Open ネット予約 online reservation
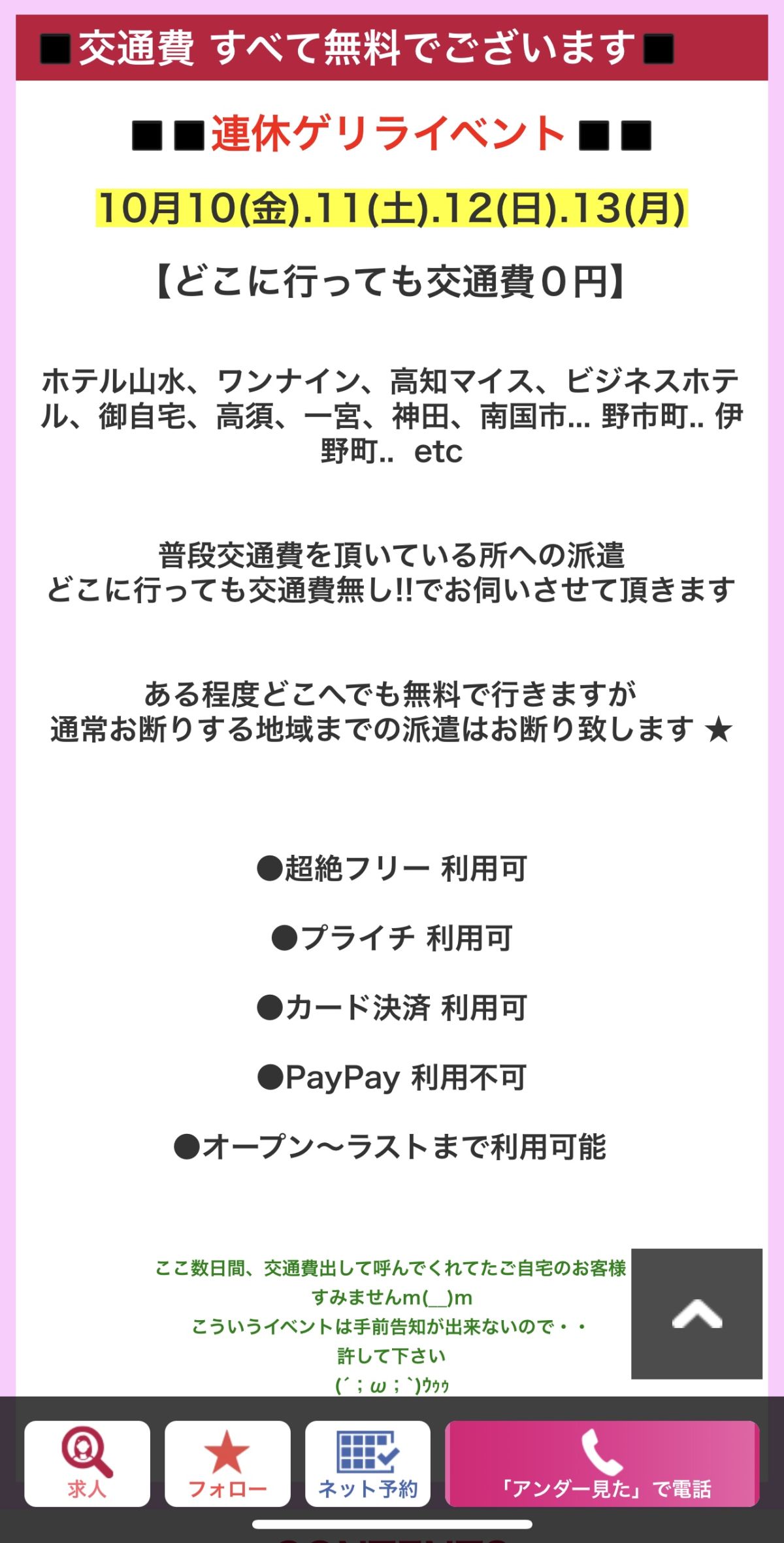This screenshot has width=784, height=1543. (368, 1463)
